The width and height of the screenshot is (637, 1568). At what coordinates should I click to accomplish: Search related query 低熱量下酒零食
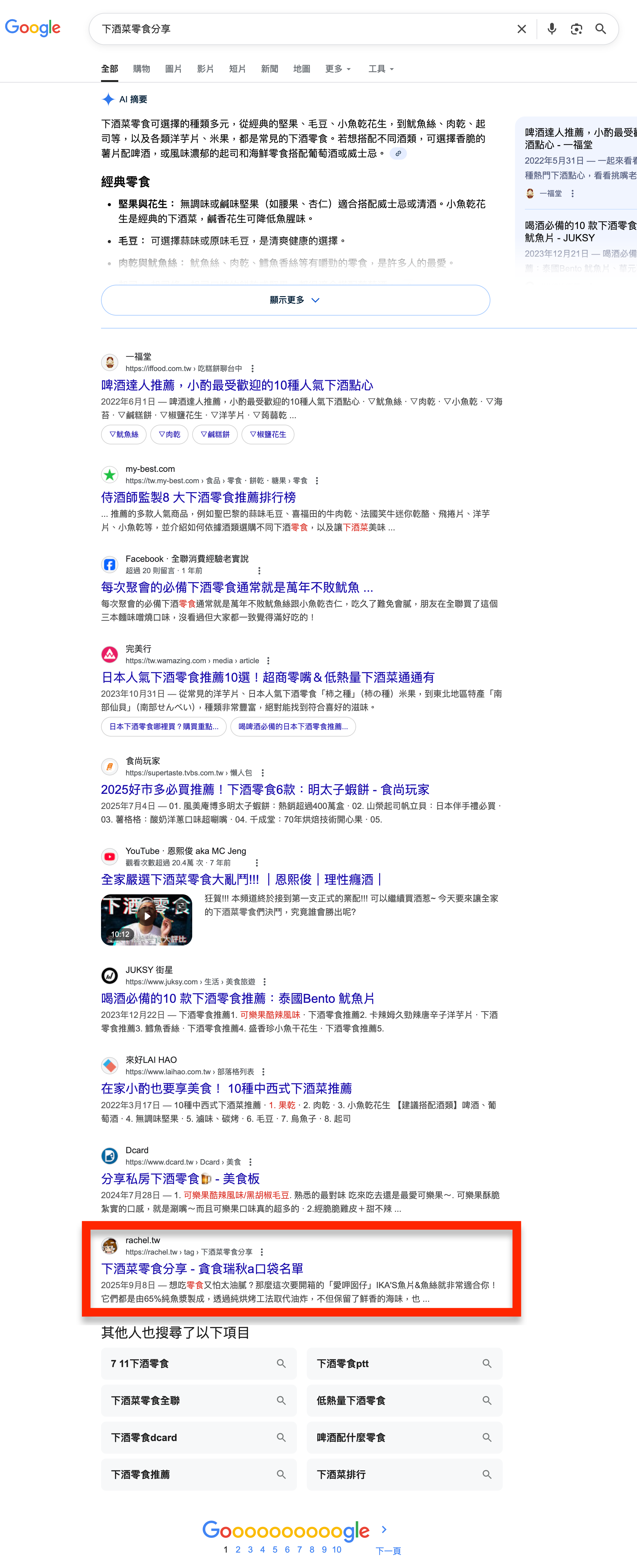[404, 1401]
